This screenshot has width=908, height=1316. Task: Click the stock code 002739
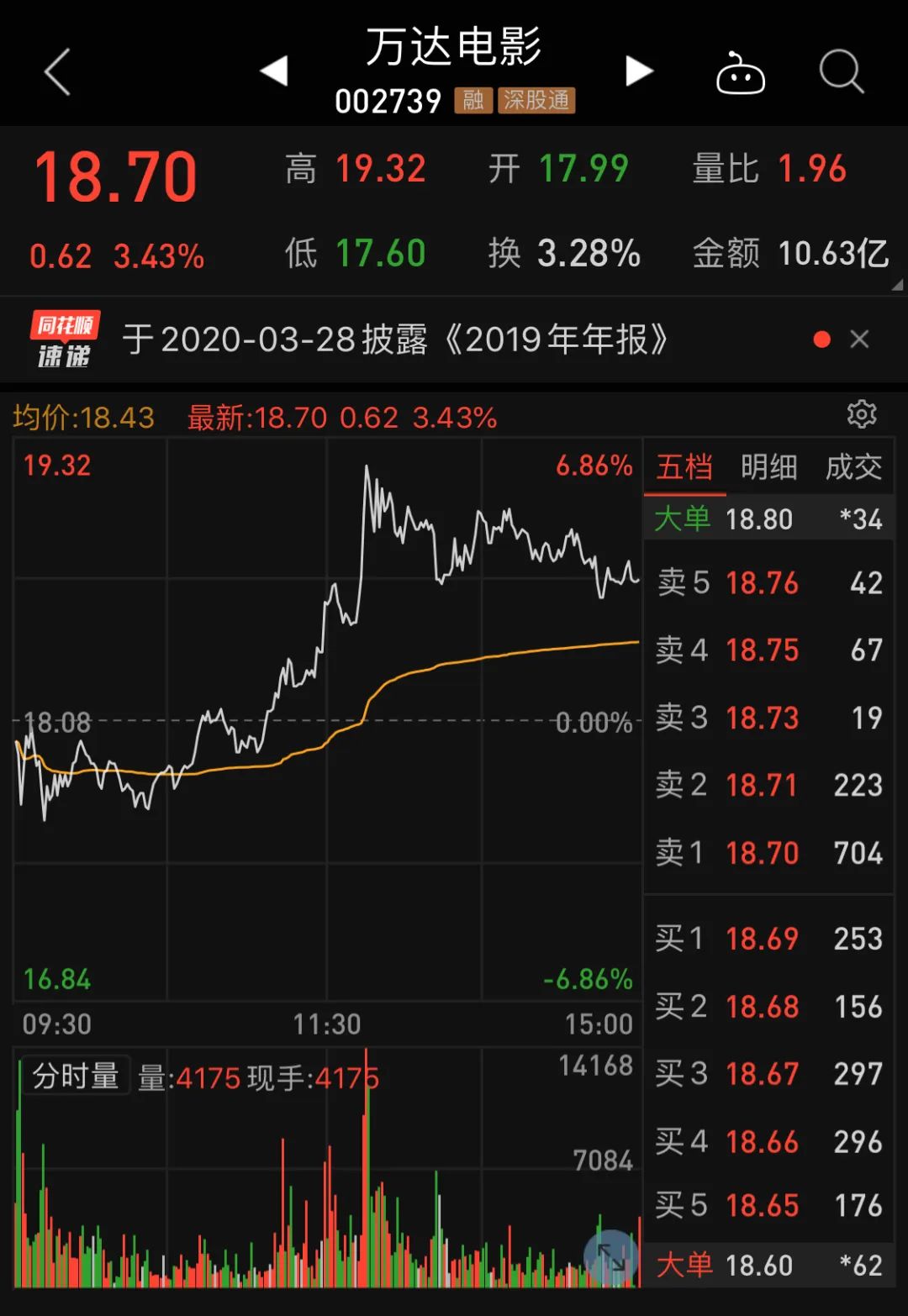click(x=391, y=100)
